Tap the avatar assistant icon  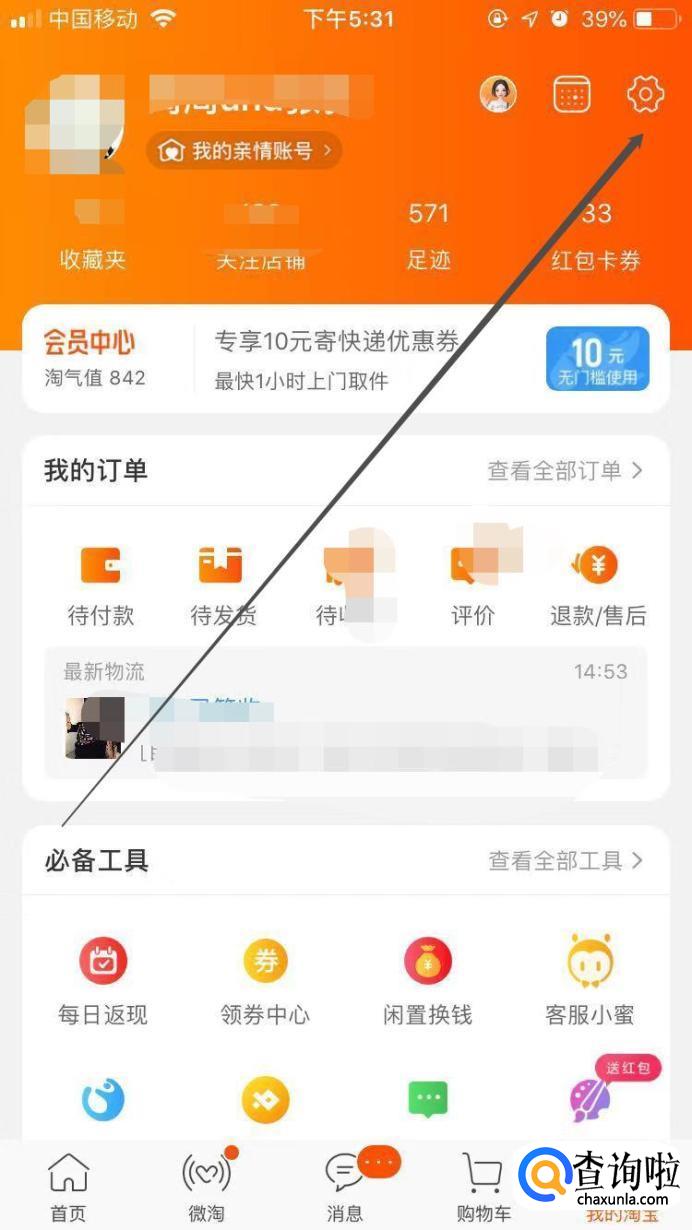(498, 94)
